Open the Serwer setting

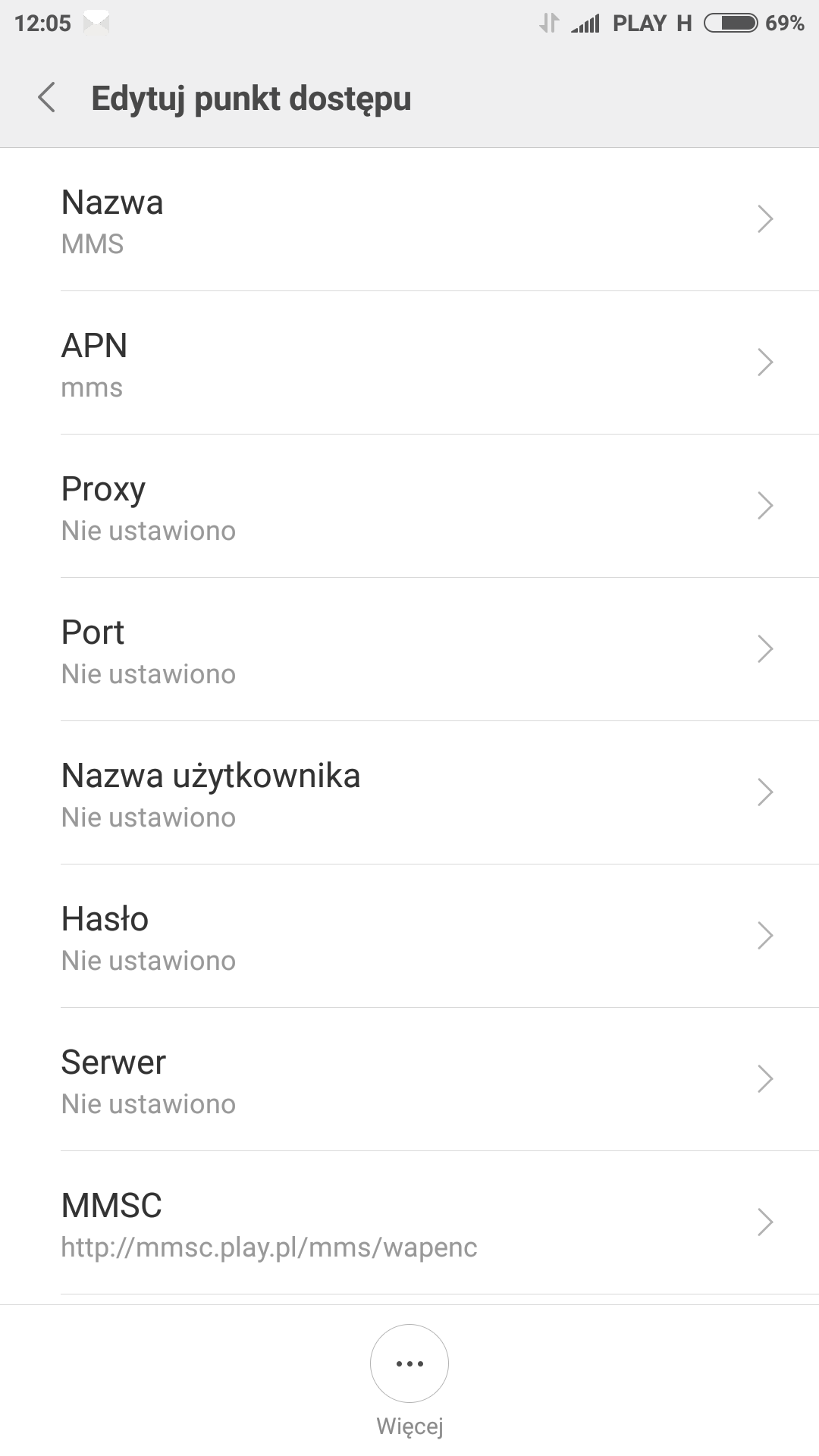[409, 1080]
